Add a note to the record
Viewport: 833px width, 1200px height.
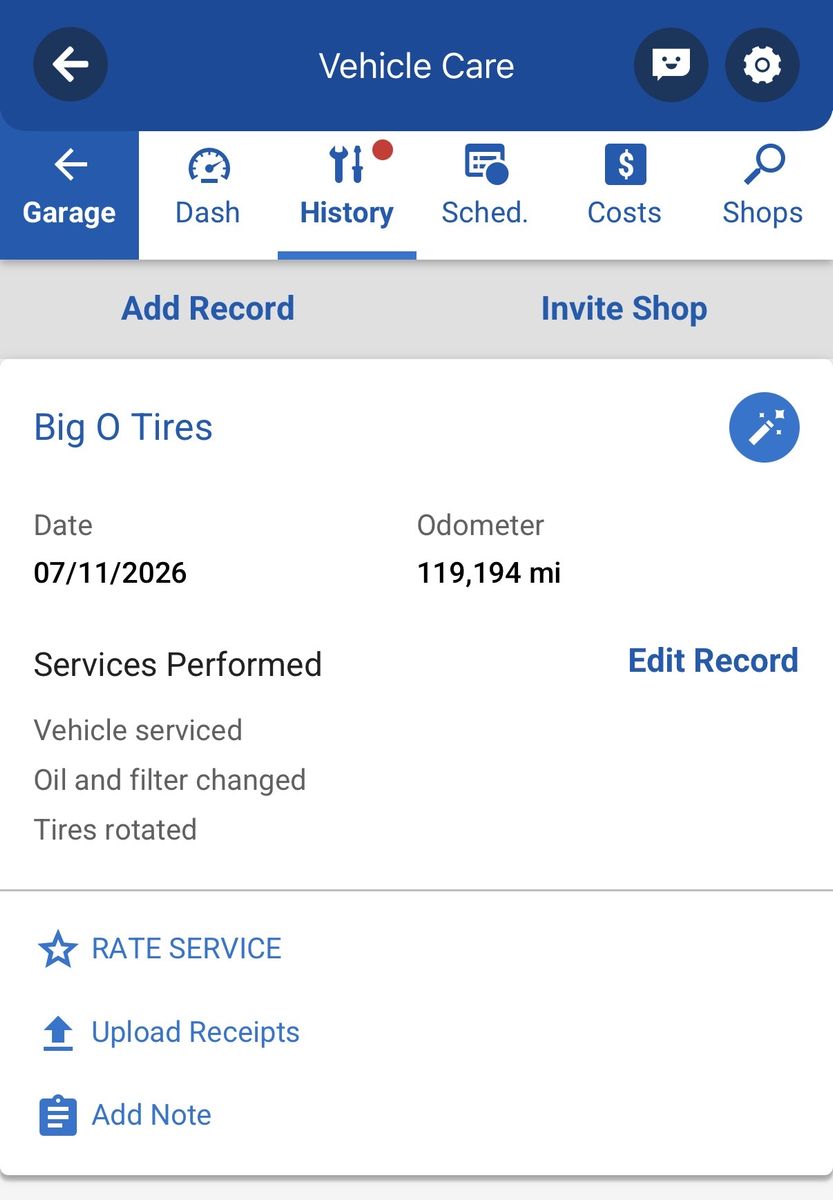pos(125,1115)
